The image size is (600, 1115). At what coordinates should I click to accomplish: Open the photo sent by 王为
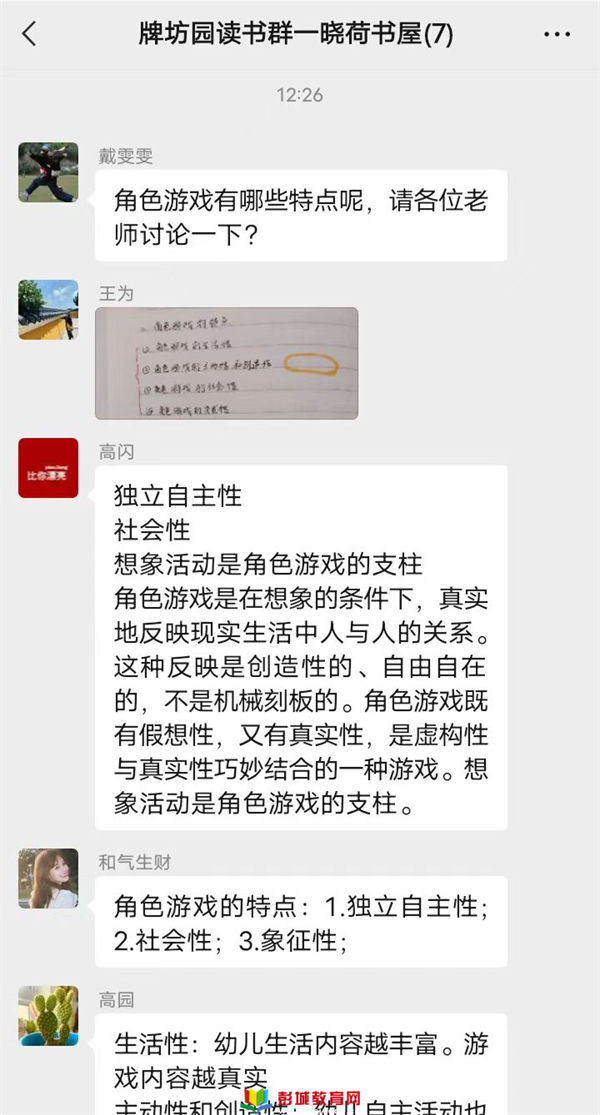pos(226,362)
